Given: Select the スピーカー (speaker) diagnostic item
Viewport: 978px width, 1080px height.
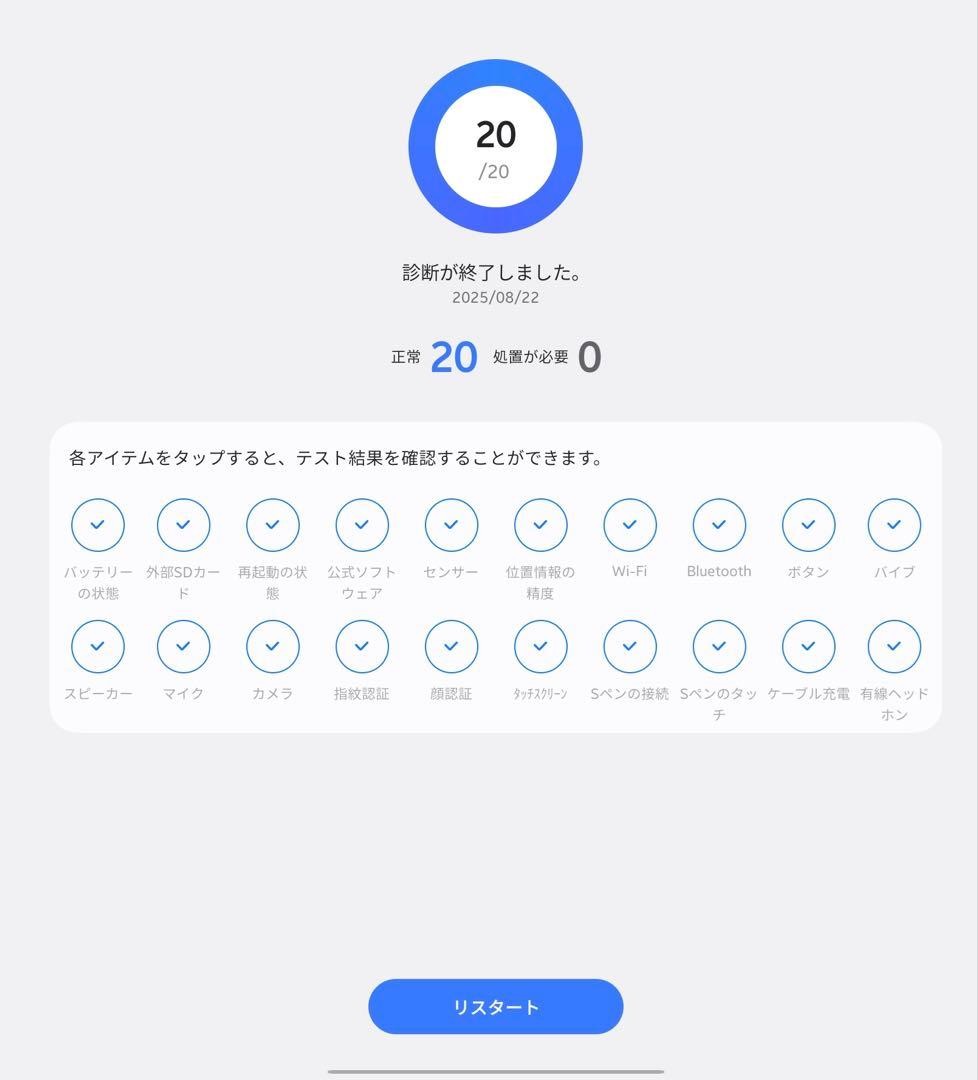Looking at the screenshot, I should point(96,647).
